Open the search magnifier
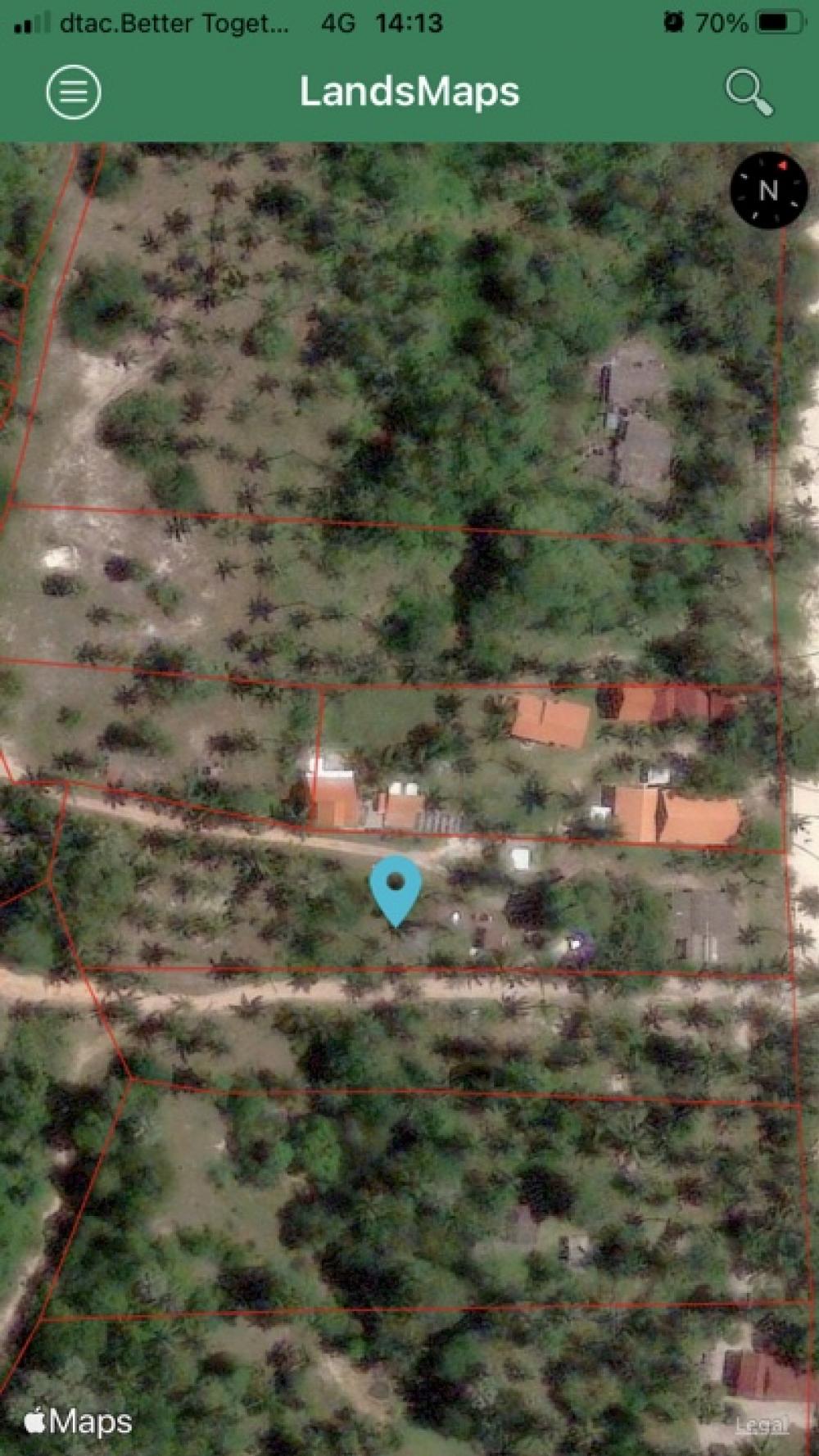 (749, 93)
